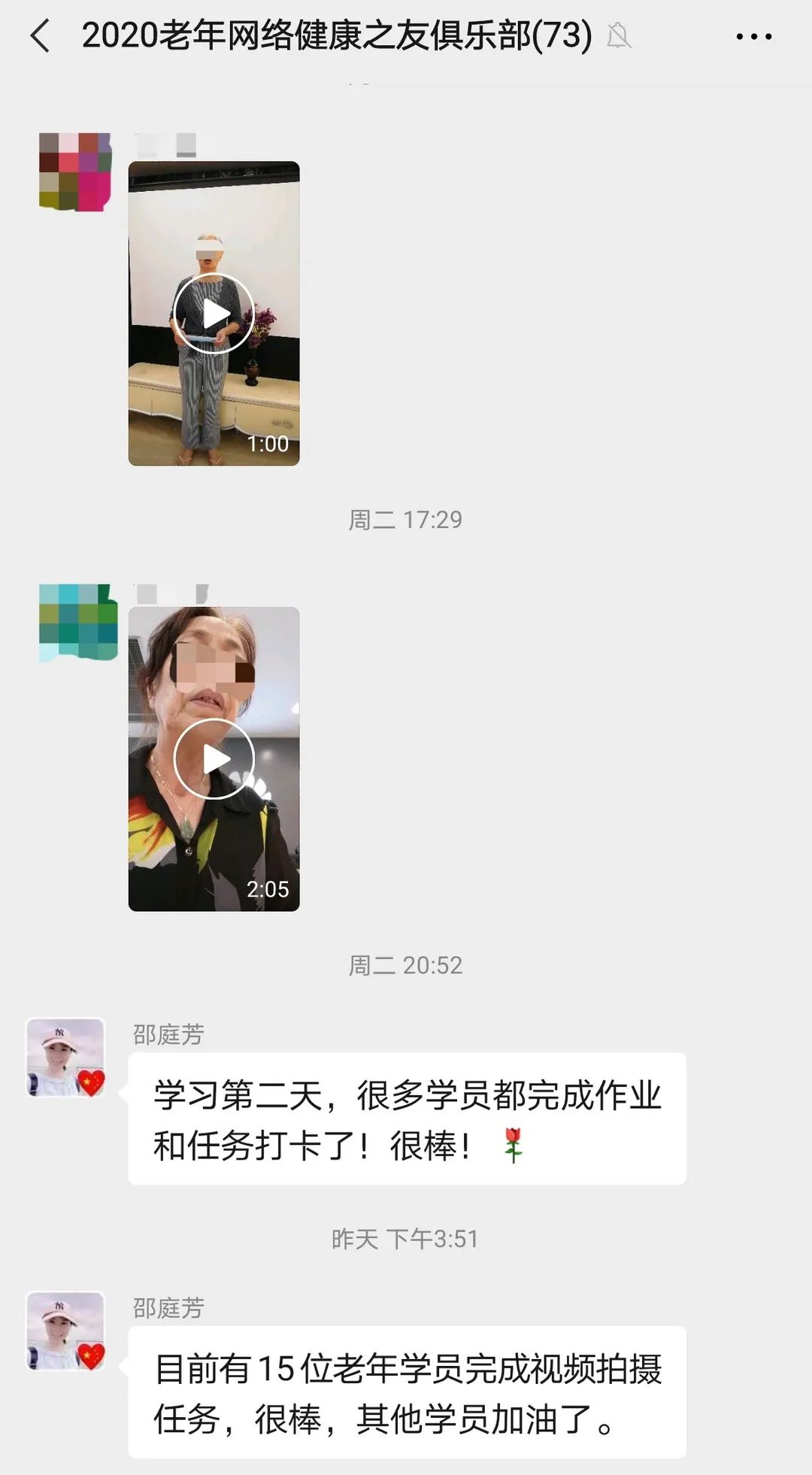Go back from the group chat
812x1475 pixels.
41,35
